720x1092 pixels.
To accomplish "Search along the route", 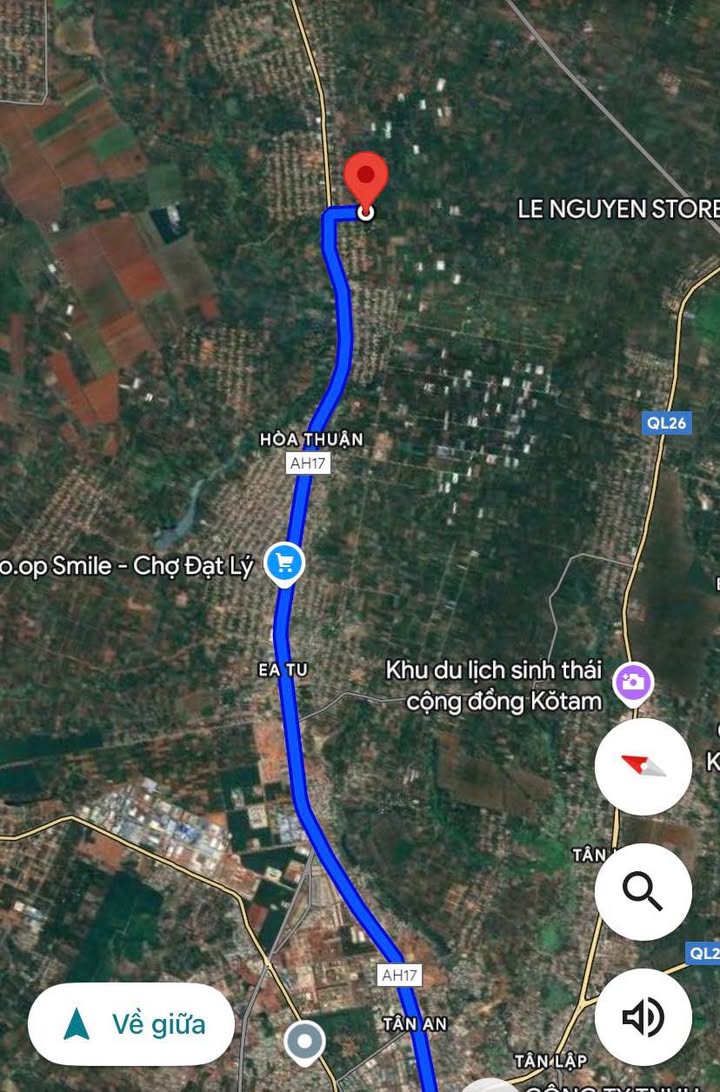I will click(643, 891).
